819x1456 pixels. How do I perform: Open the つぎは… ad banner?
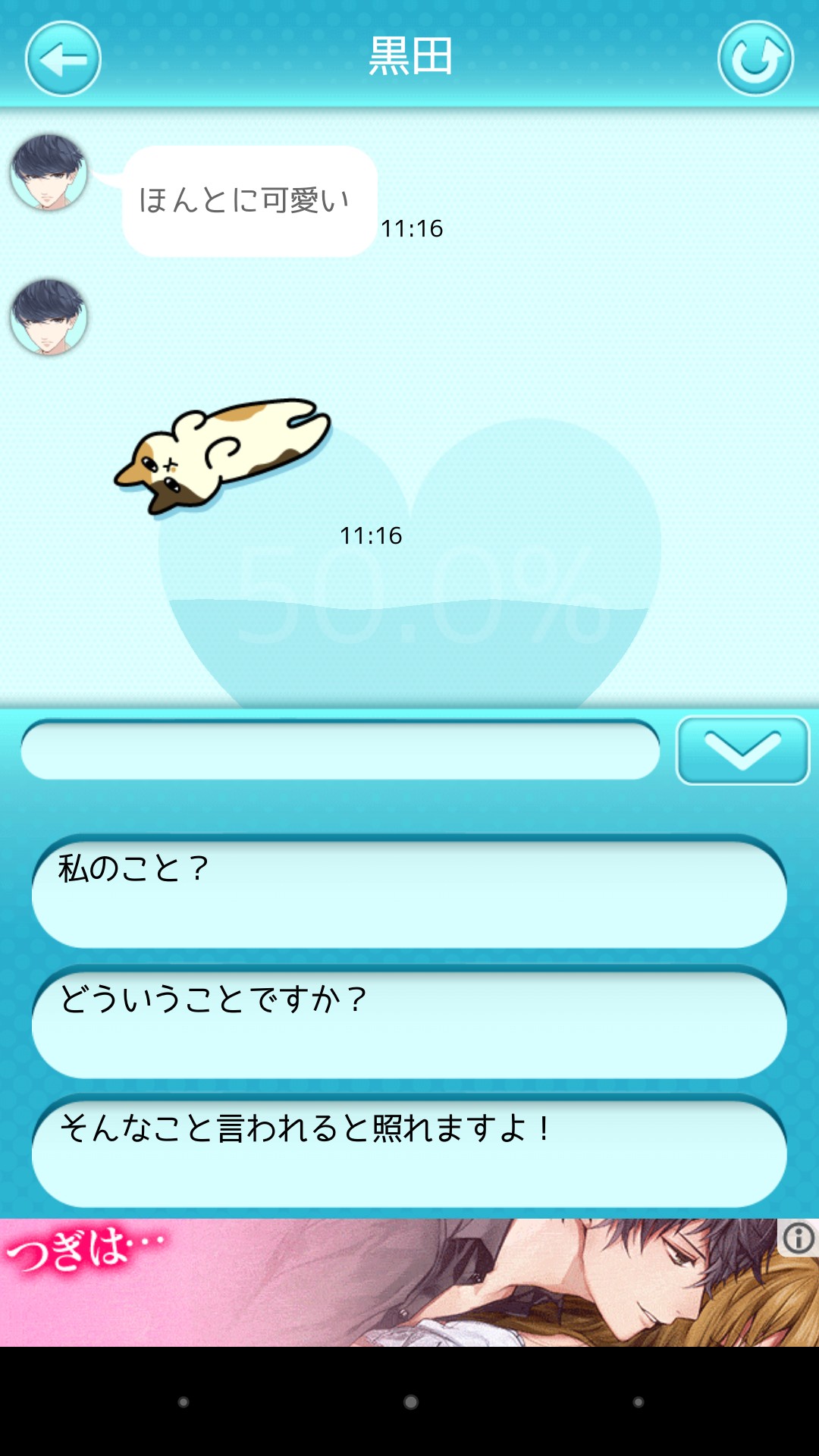pyautogui.click(x=409, y=1282)
